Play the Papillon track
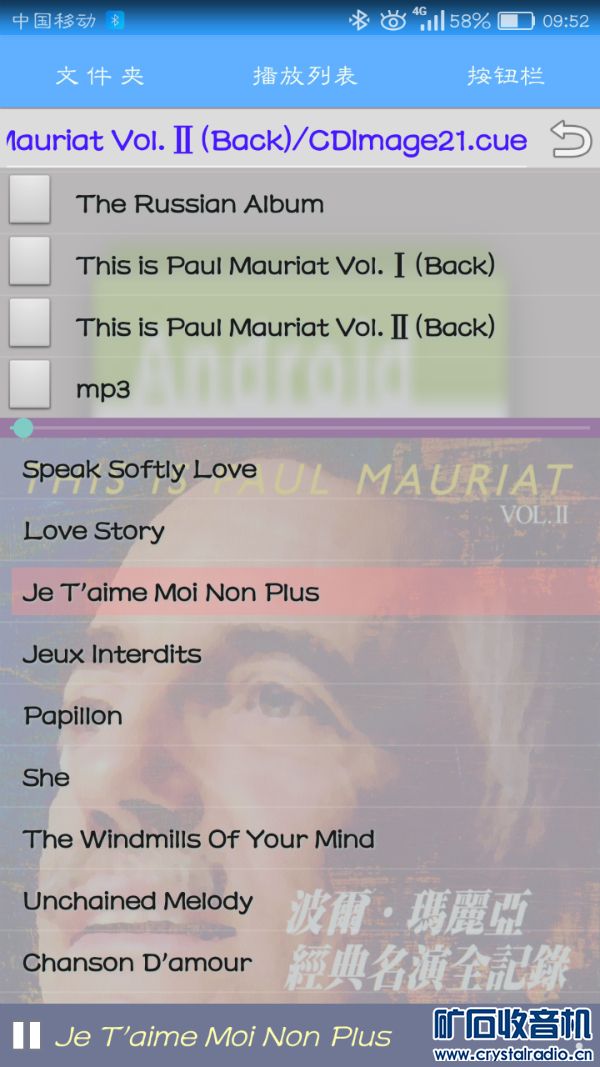Image resolution: width=600 pixels, height=1067 pixels. (x=73, y=716)
